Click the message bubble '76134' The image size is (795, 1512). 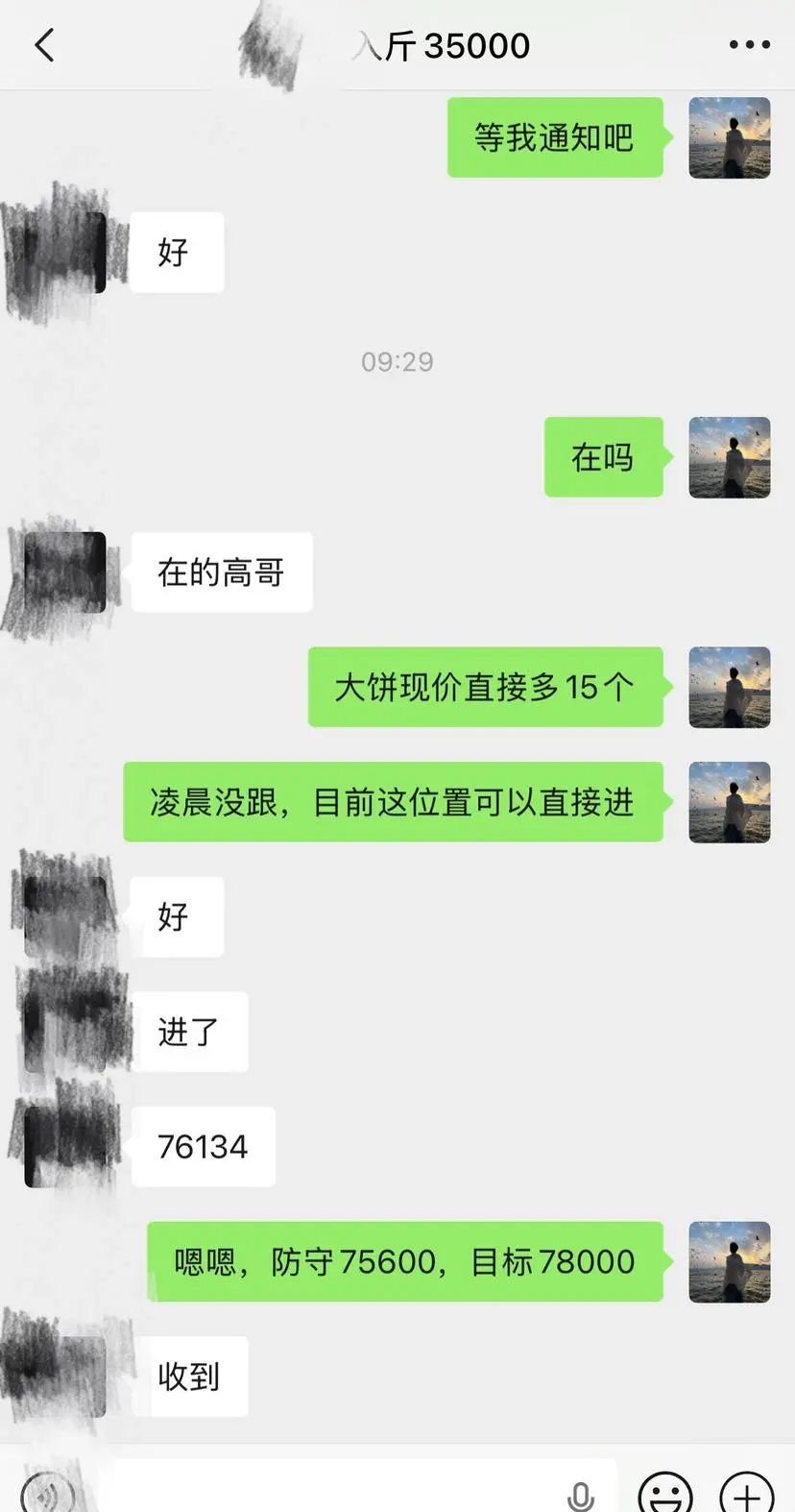click(203, 1146)
